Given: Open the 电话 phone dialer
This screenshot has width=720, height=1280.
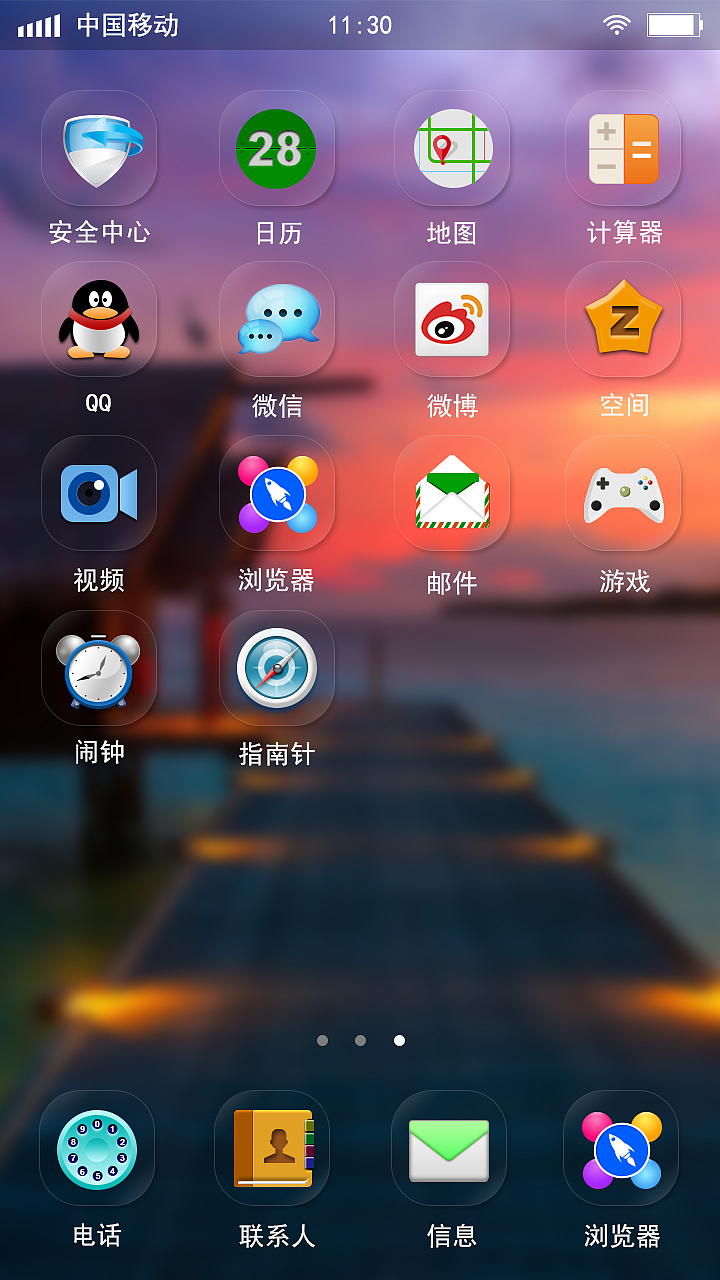Looking at the screenshot, I should 97,1148.
